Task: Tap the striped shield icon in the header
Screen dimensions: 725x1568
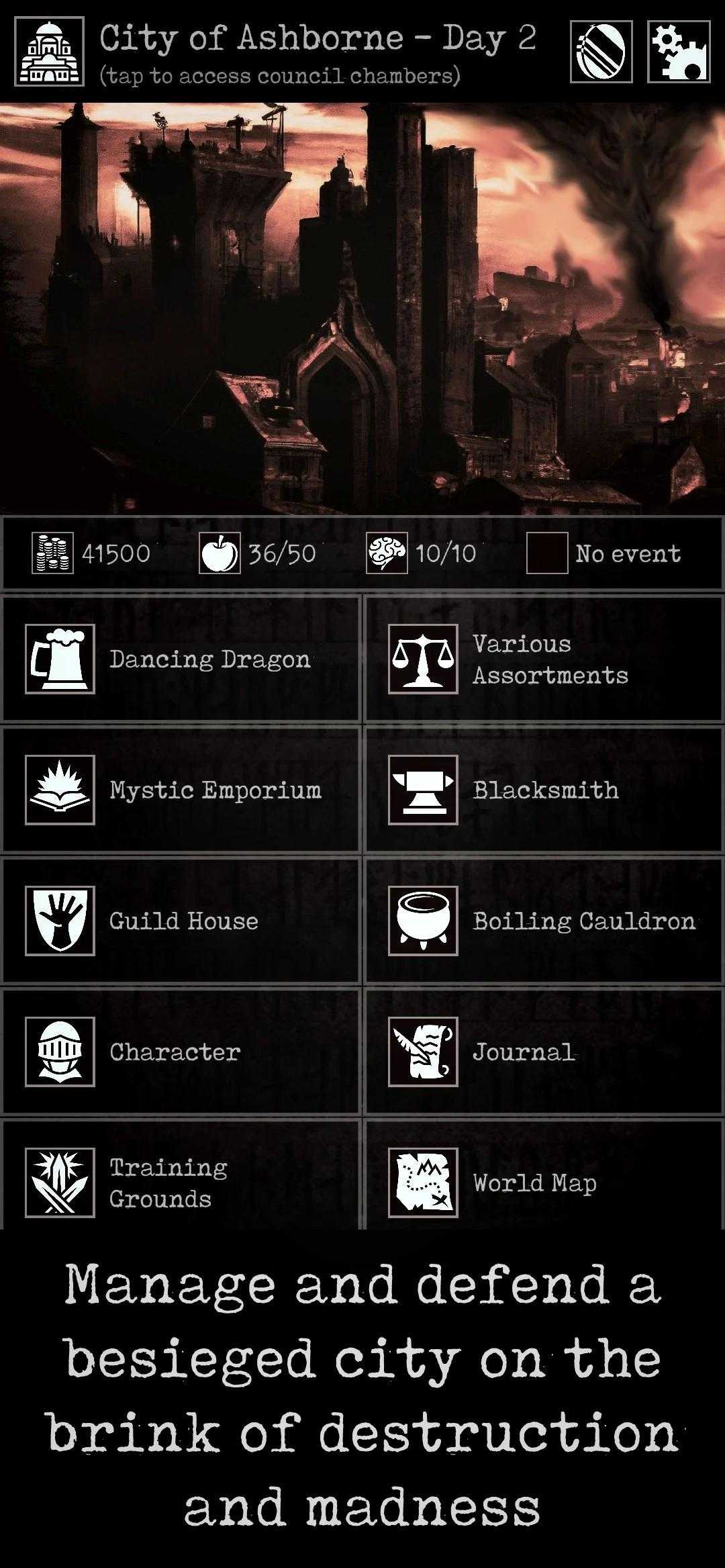Action: click(x=601, y=52)
